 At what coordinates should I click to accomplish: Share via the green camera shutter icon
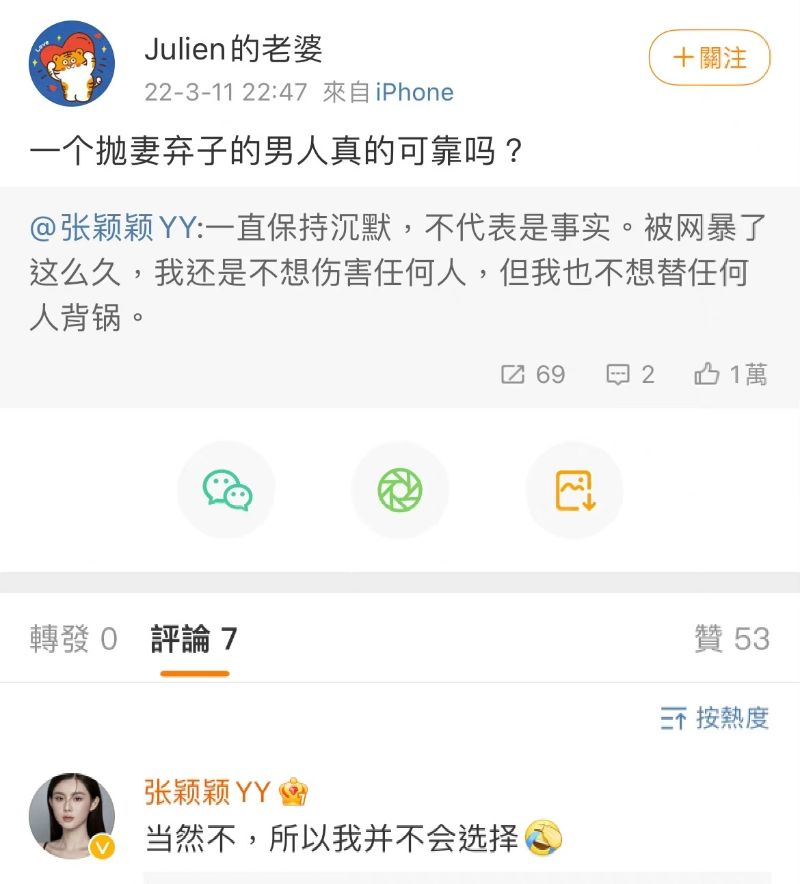tap(400, 490)
